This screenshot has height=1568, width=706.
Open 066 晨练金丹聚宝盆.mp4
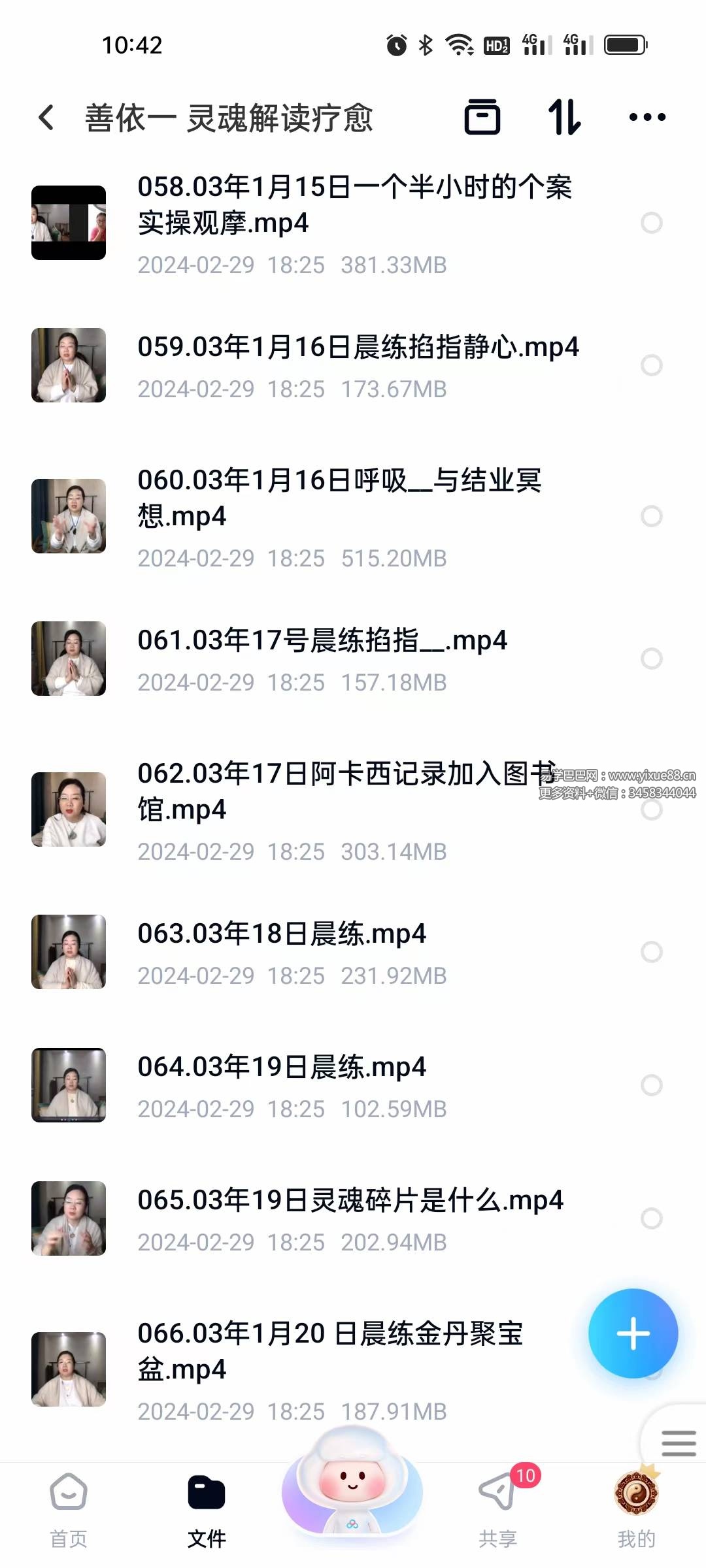click(330, 1351)
